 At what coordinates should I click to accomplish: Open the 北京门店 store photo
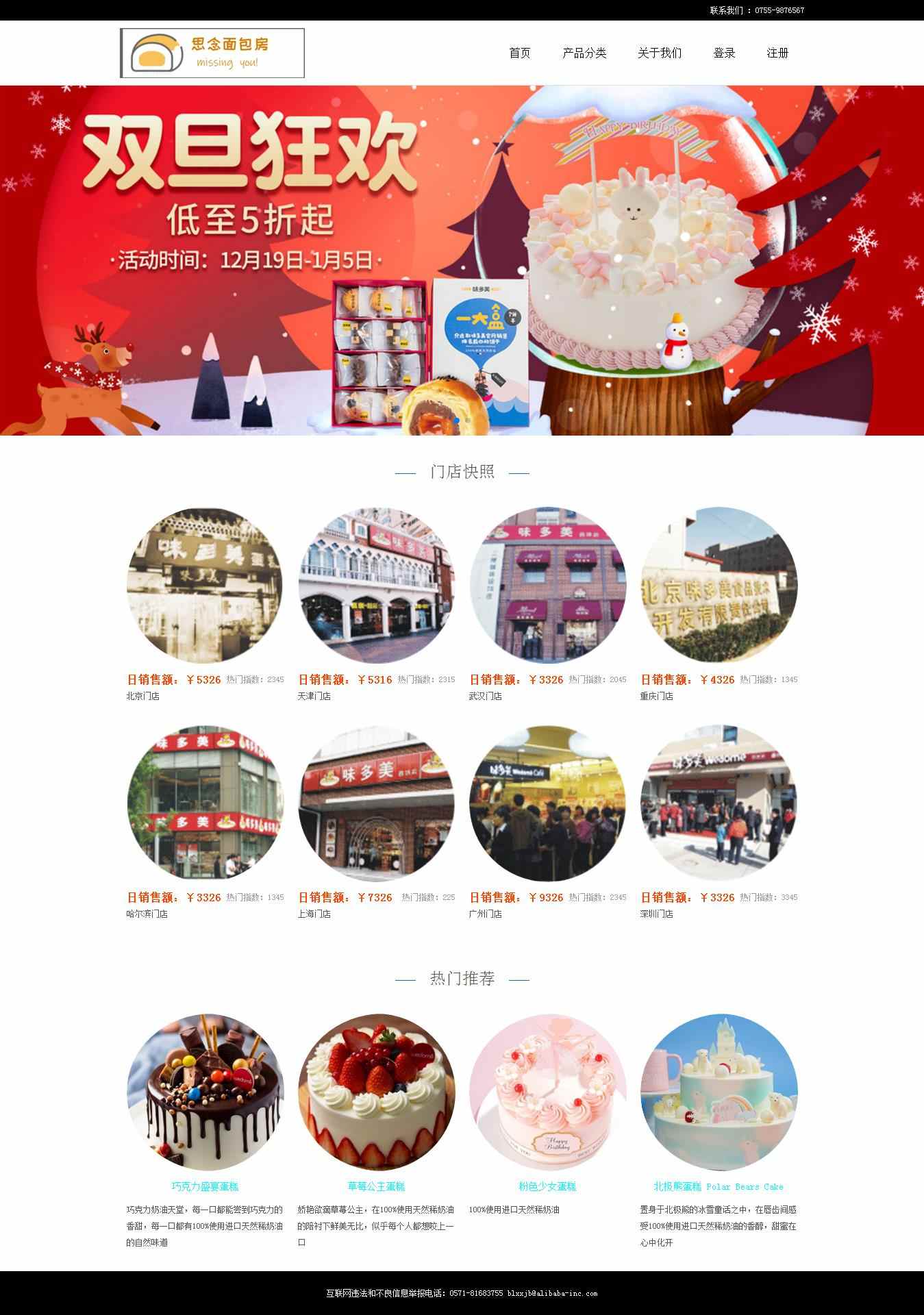pyautogui.click(x=205, y=585)
